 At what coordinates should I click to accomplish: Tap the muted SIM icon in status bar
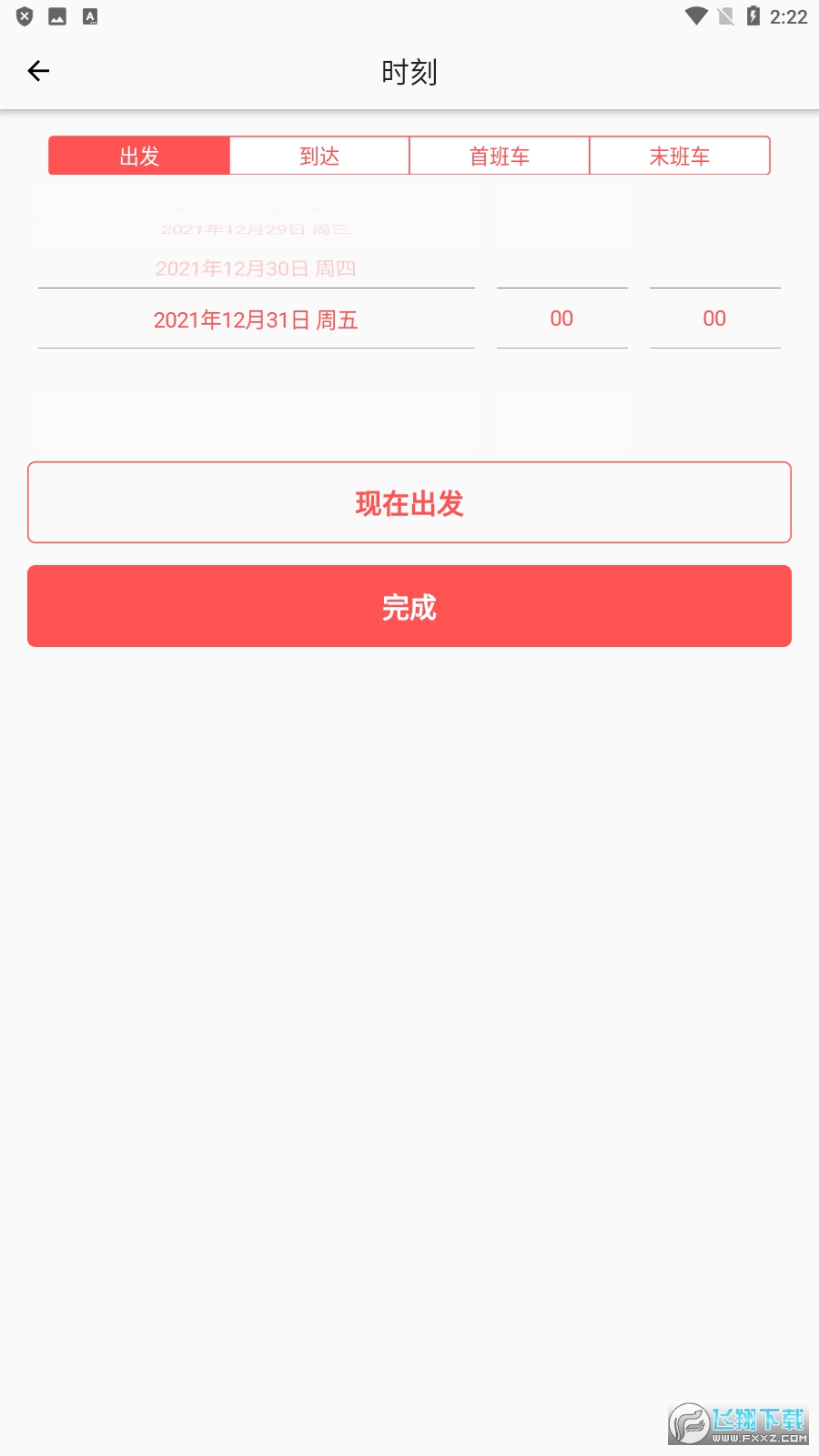click(725, 15)
